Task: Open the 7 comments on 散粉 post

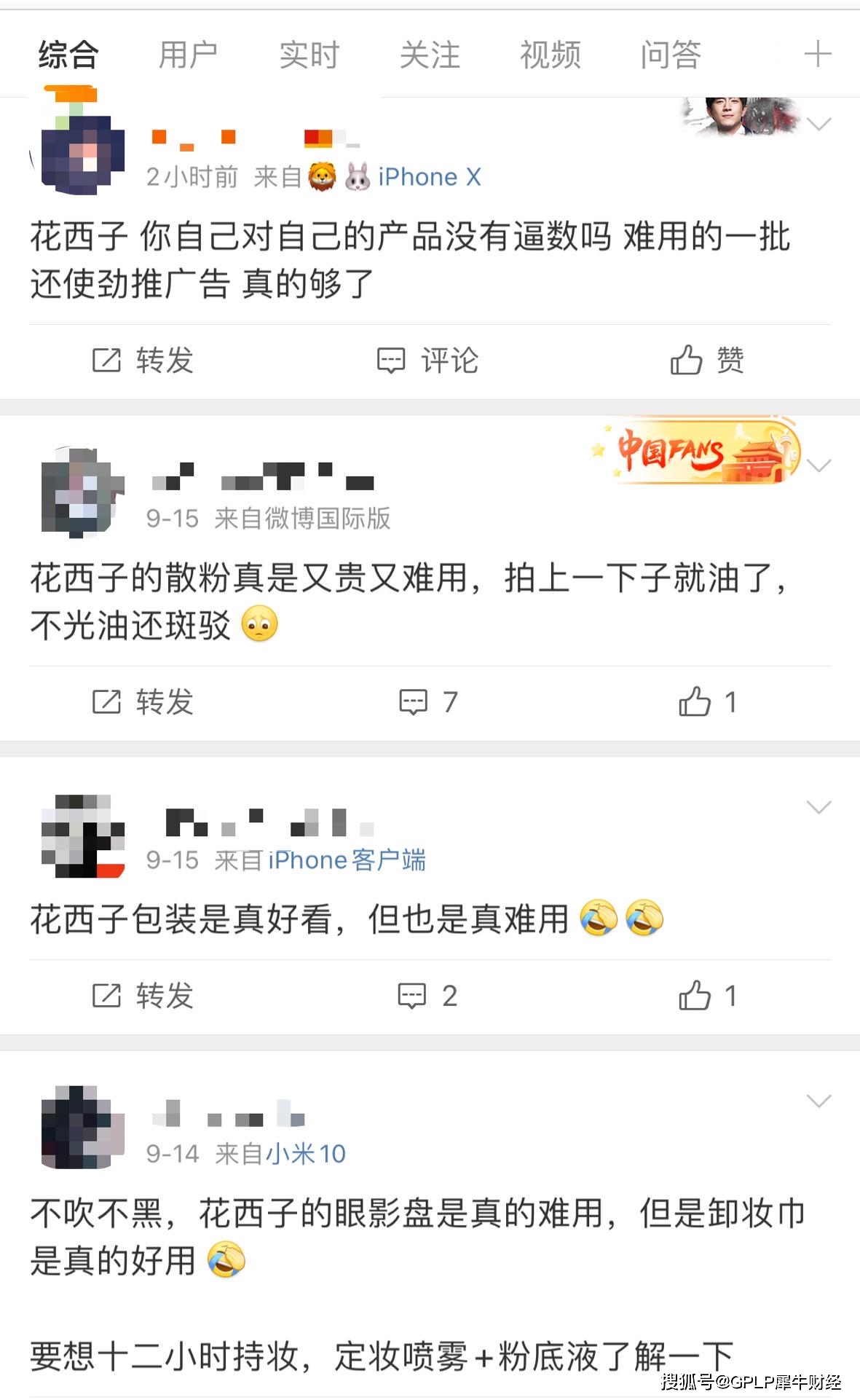Action: tap(428, 702)
